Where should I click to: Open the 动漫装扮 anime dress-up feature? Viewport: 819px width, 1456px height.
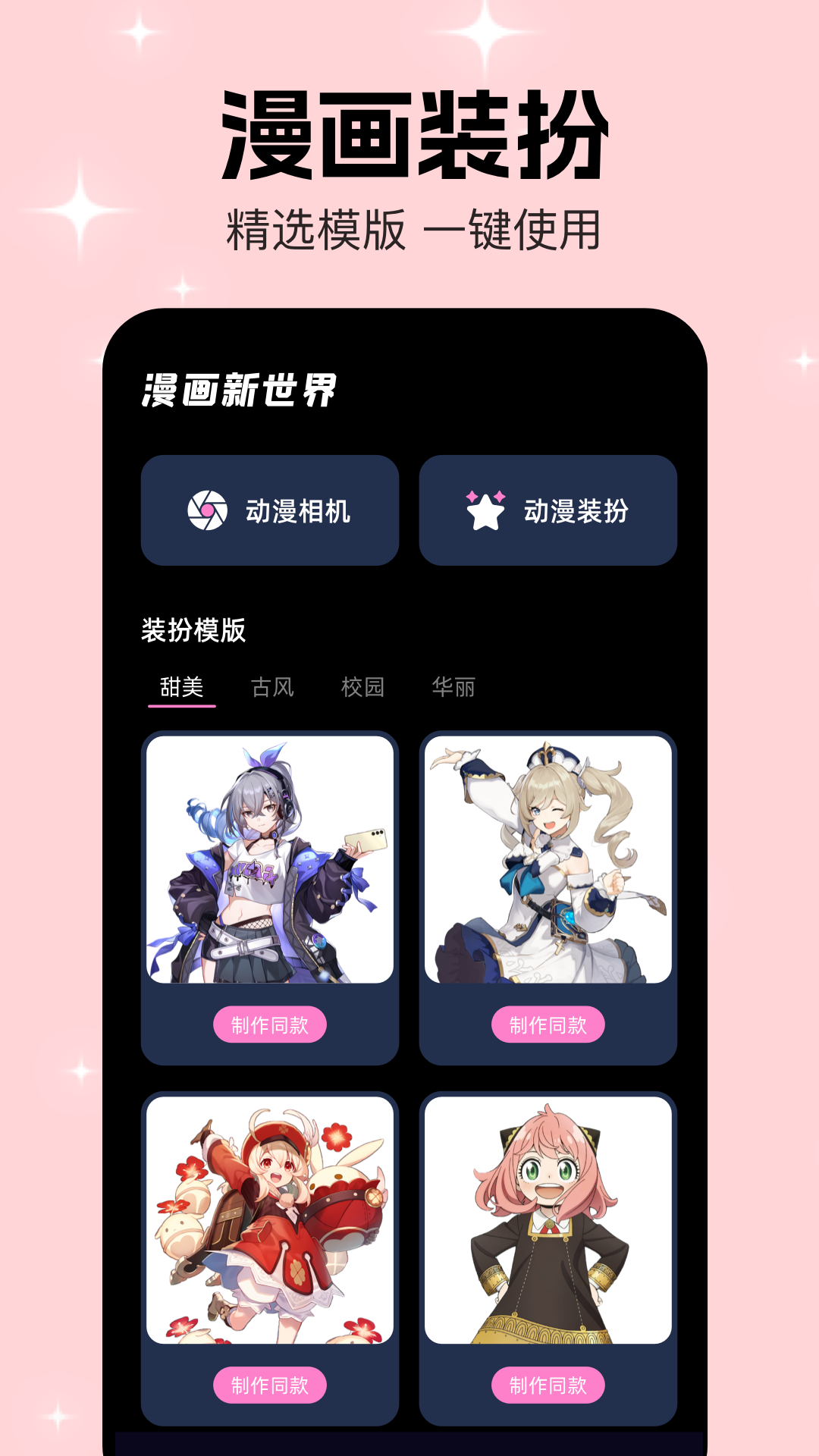[548, 510]
